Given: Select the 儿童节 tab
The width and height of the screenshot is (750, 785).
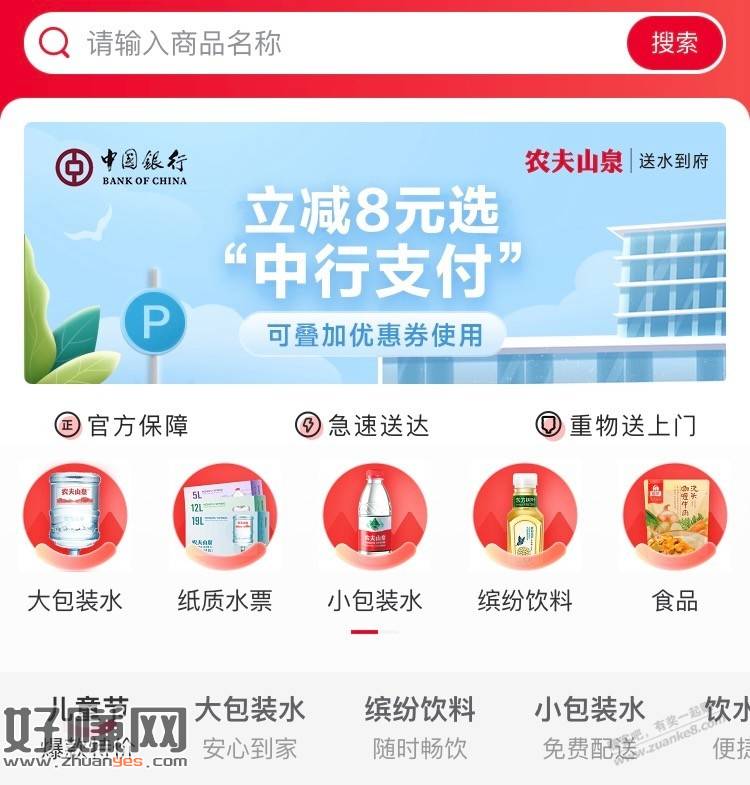Looking at the screenshot, I should click(x=90, y=722).
